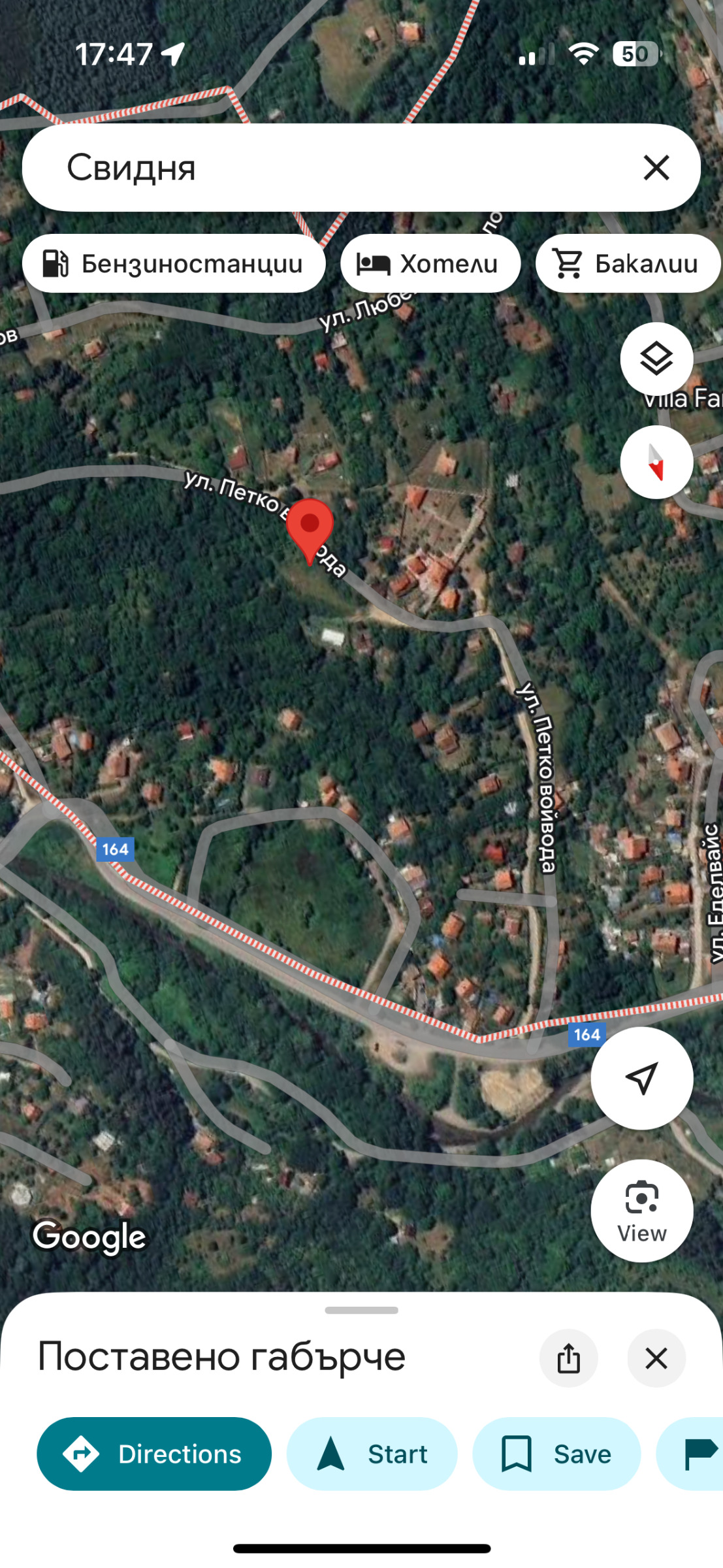Select the Бакалии filter chip

(x=627, y=264)
